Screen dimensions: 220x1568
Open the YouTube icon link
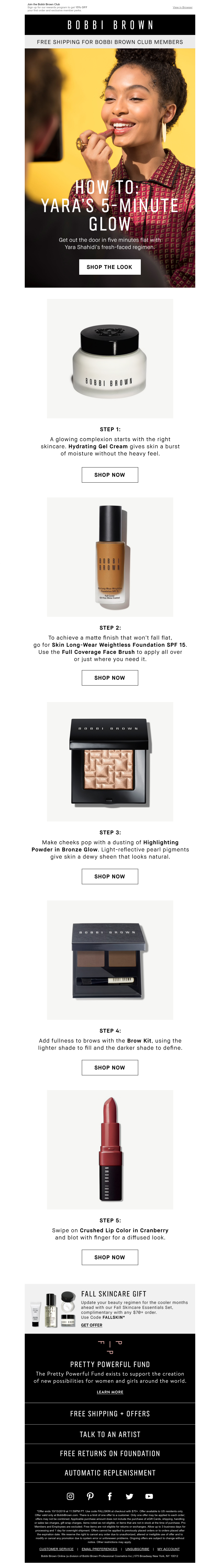pyautogui.click(x=149, y=1496)
